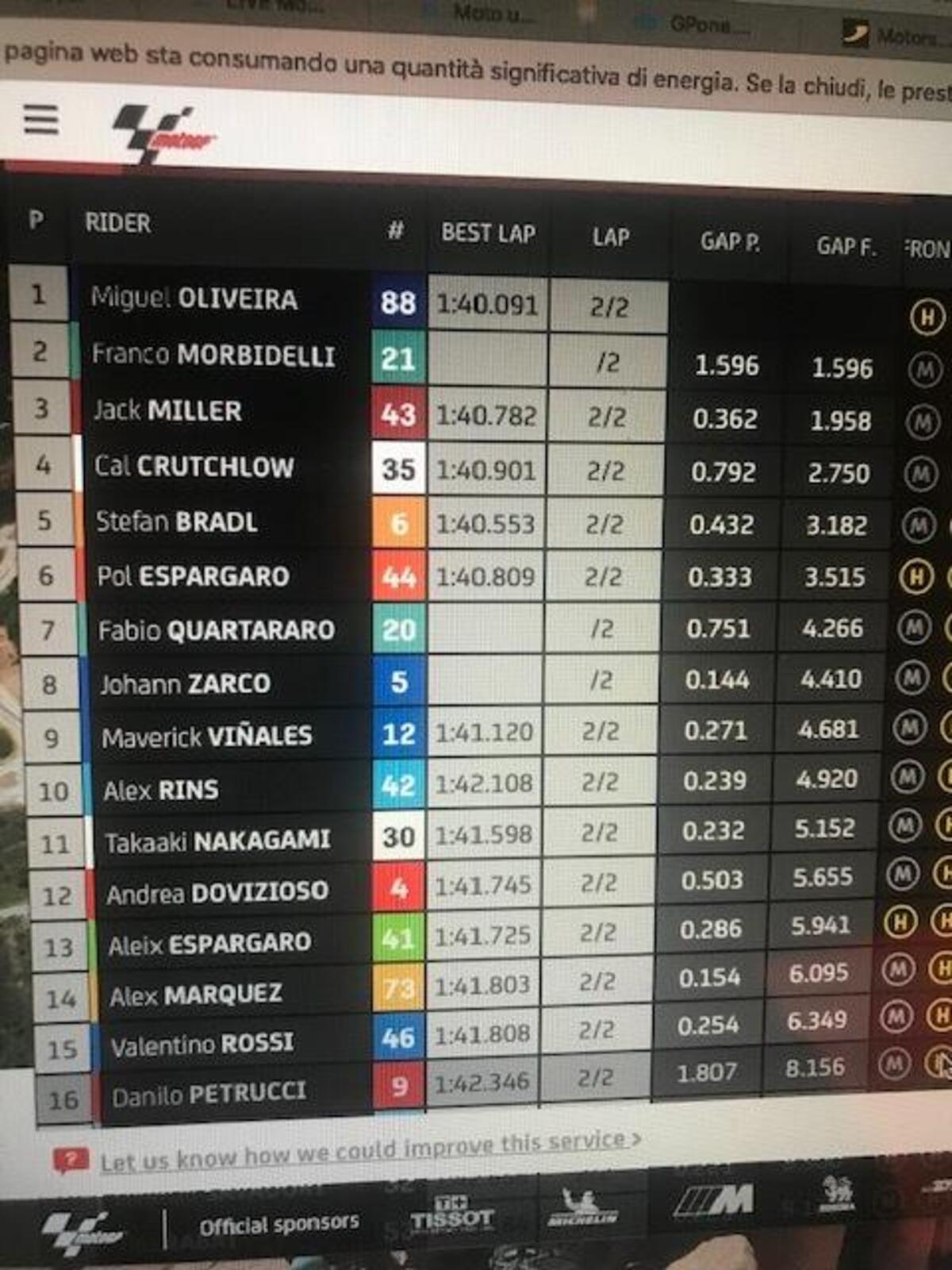952x1270 pixels.
Task: Open the hamburger menu
Action: [40, 121]
